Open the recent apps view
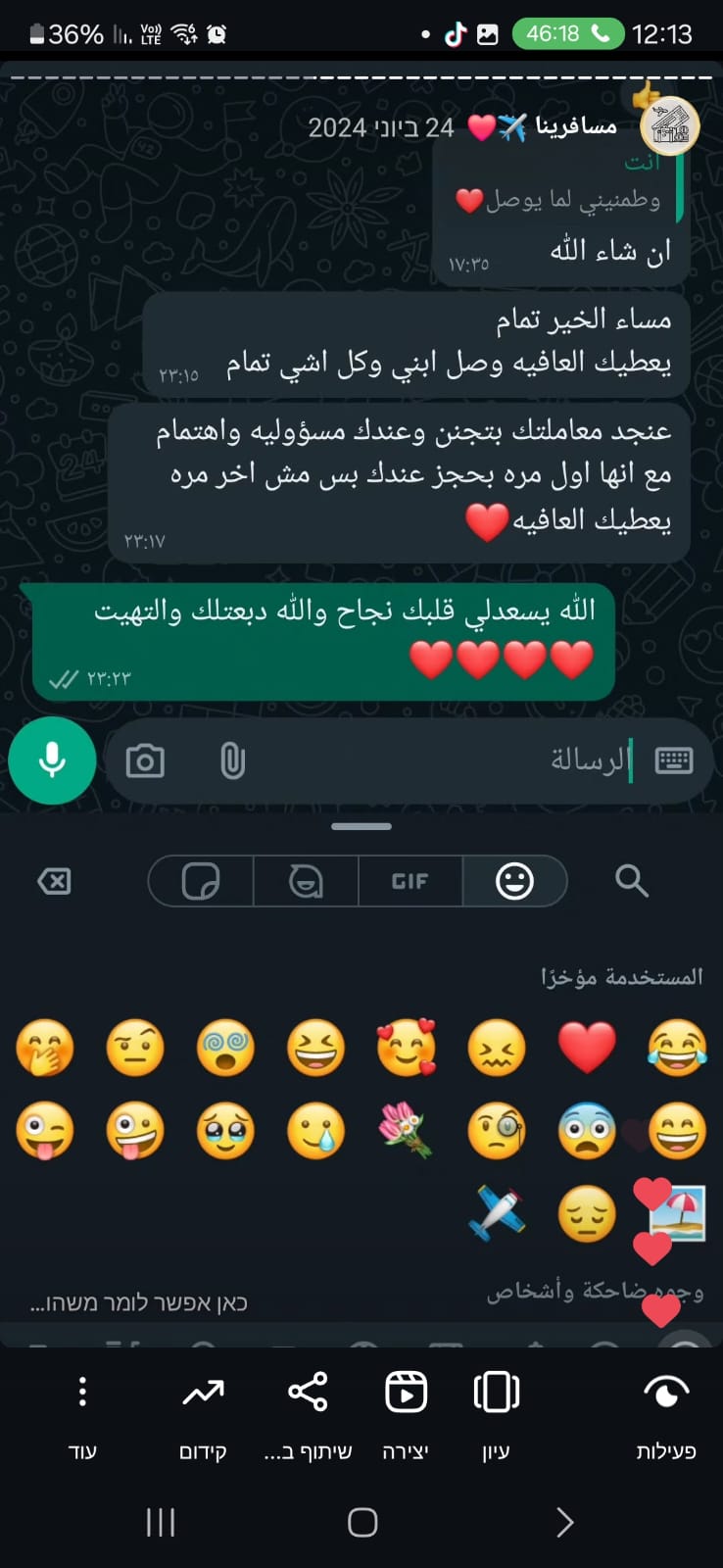 (161, 1522)
